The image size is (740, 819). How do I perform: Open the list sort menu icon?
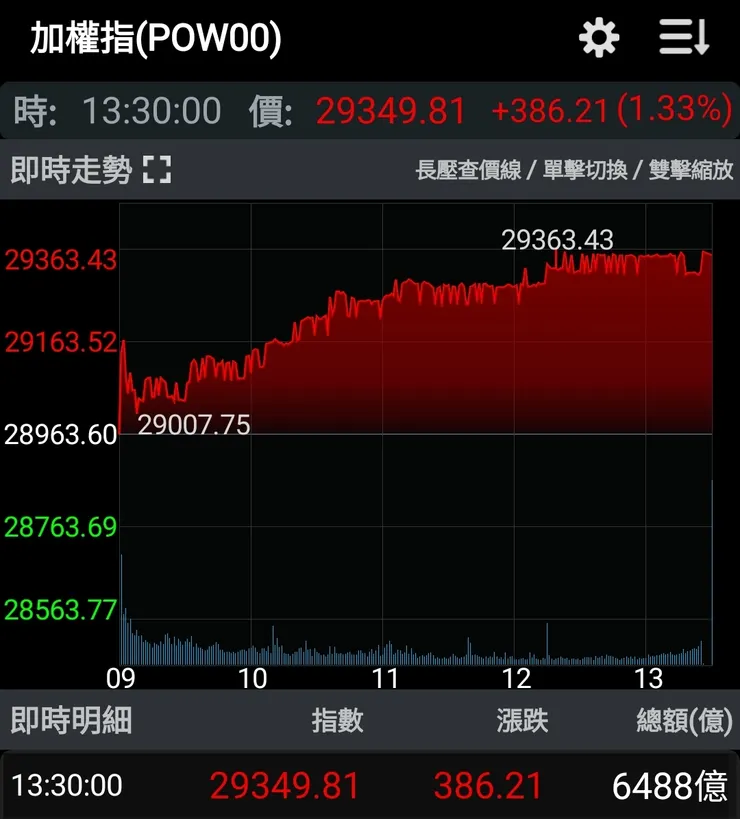click(x=684, y=39)
